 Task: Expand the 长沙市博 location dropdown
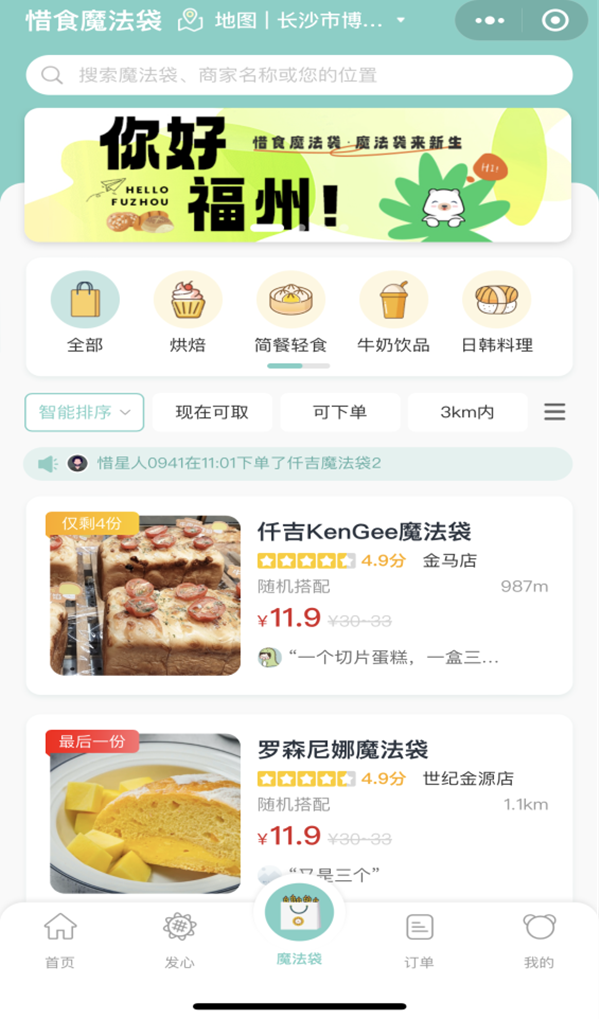coord(341,20)
